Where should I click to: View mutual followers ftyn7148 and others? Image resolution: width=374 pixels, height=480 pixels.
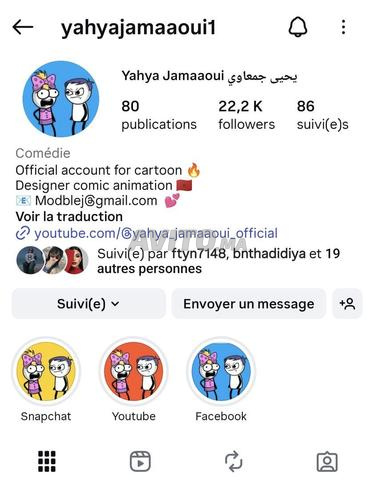178,261
